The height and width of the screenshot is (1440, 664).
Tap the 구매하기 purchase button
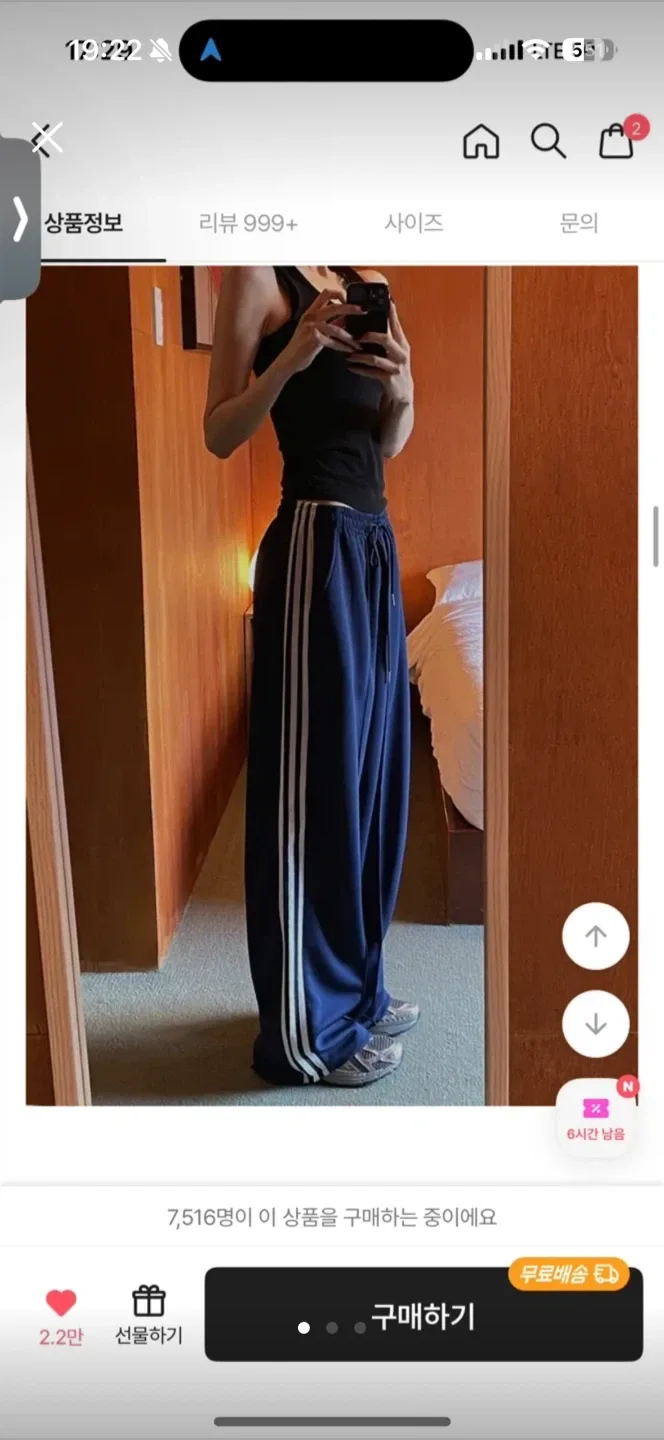[423, 1315]
